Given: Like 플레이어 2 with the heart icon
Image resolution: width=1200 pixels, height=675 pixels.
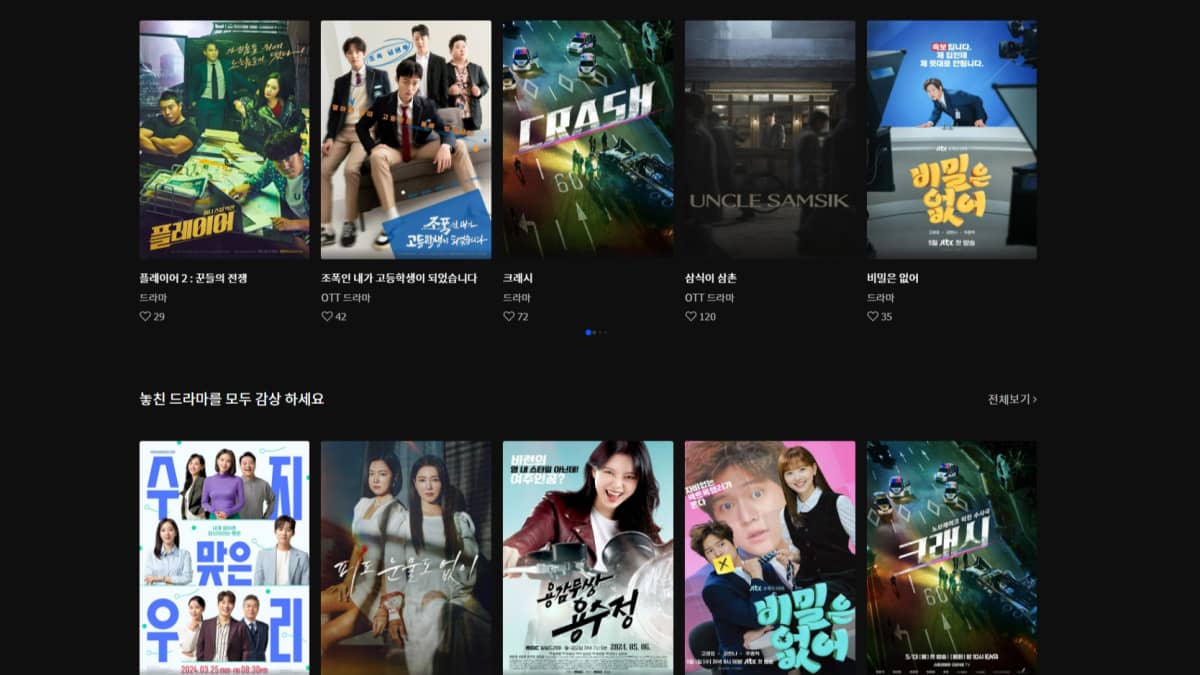Looking at the screenshot, I should click(x=145, y=316).
